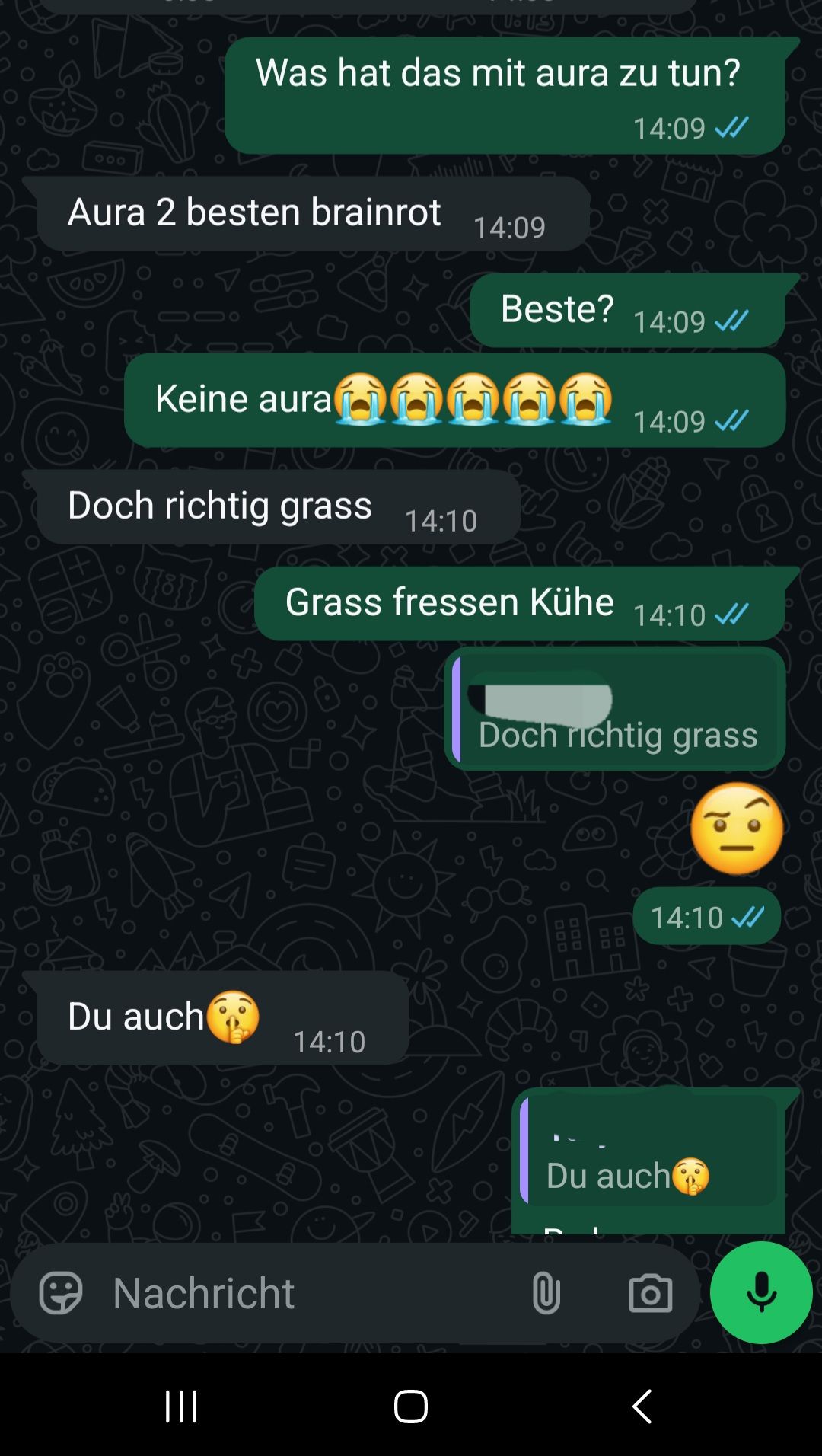Open the camera to take a photo
The height and width of the screenshot is (1456, 822).
pyautogui.click(x=651, y=1293)
